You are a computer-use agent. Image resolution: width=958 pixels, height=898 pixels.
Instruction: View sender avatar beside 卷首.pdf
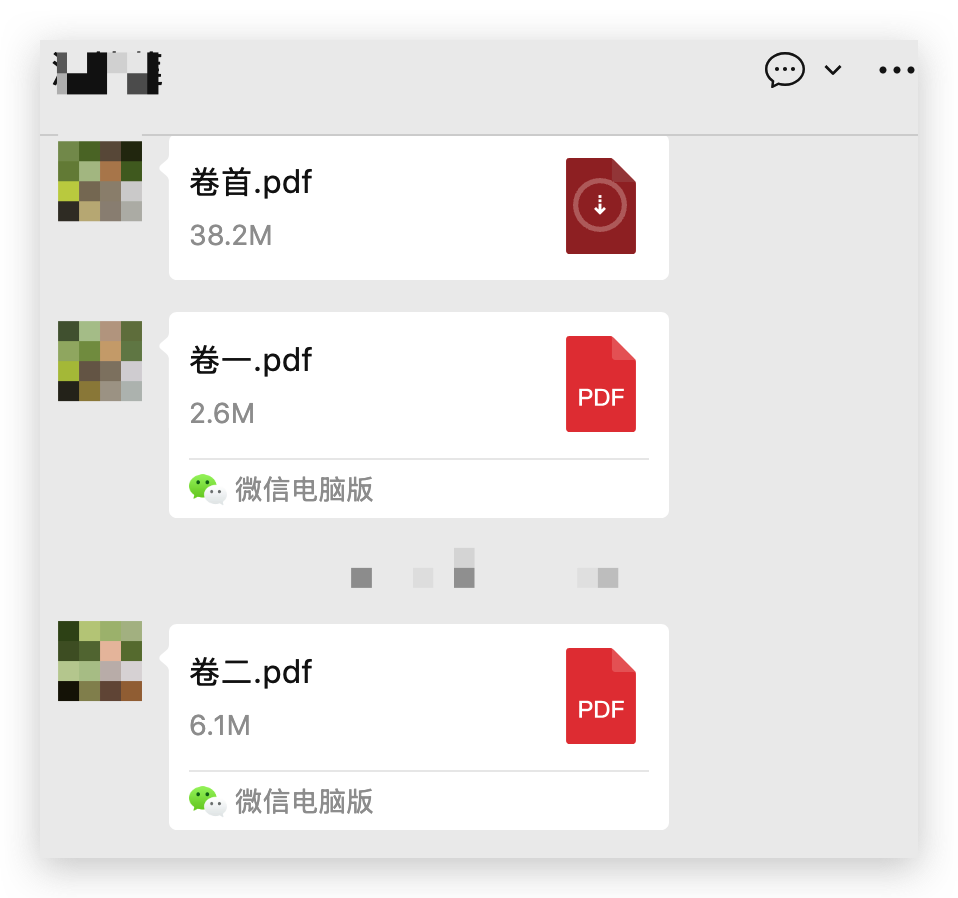[100, 181]
